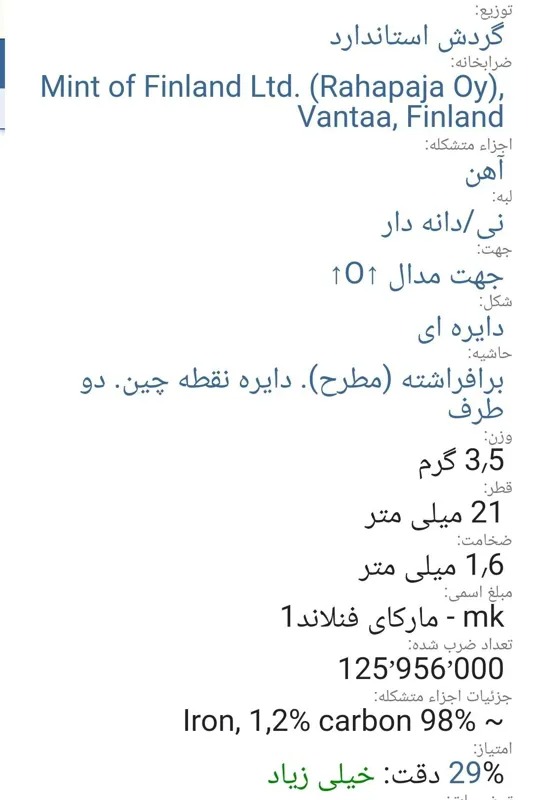Tap the 29% rating link
Screen dimensions: 533x800
476,773
